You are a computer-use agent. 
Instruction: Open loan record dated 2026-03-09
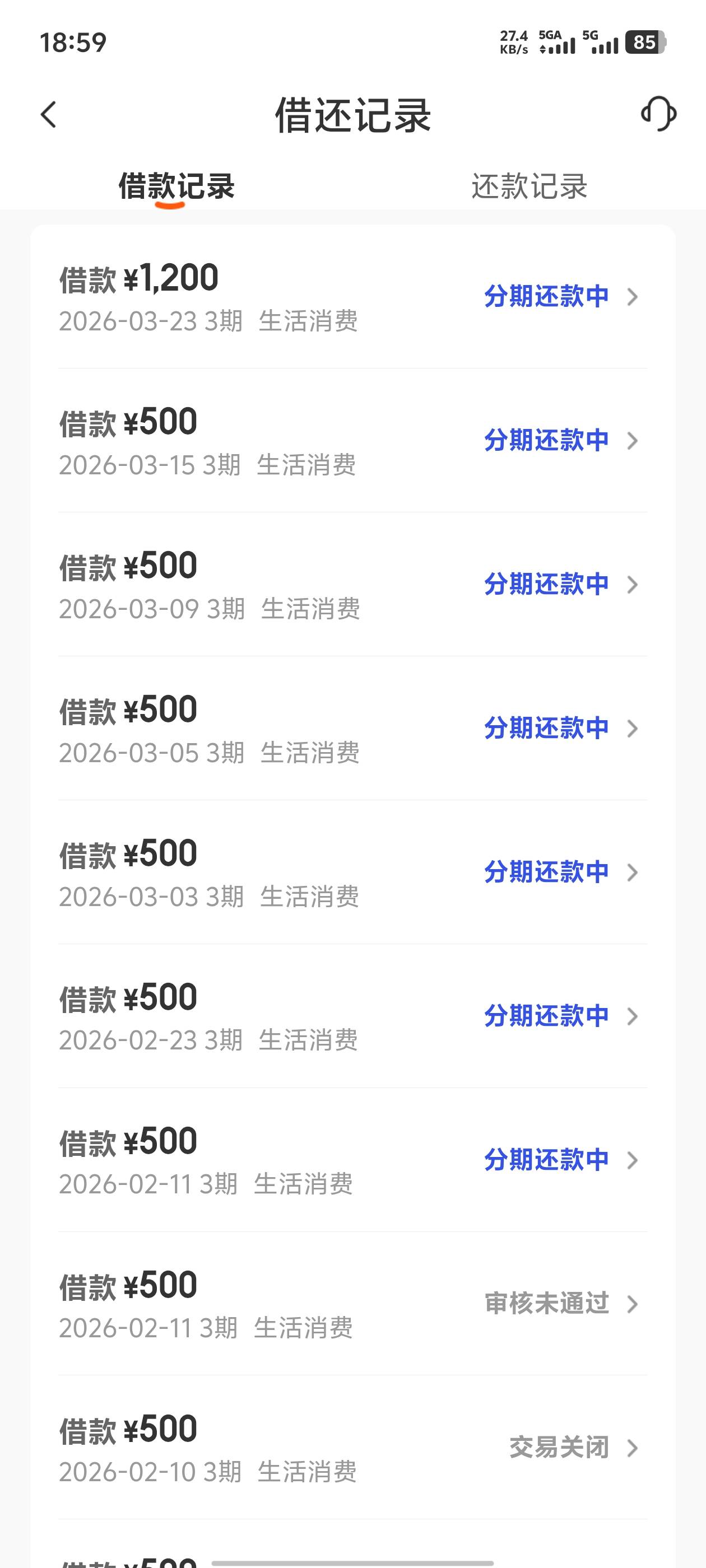[352, 585]
